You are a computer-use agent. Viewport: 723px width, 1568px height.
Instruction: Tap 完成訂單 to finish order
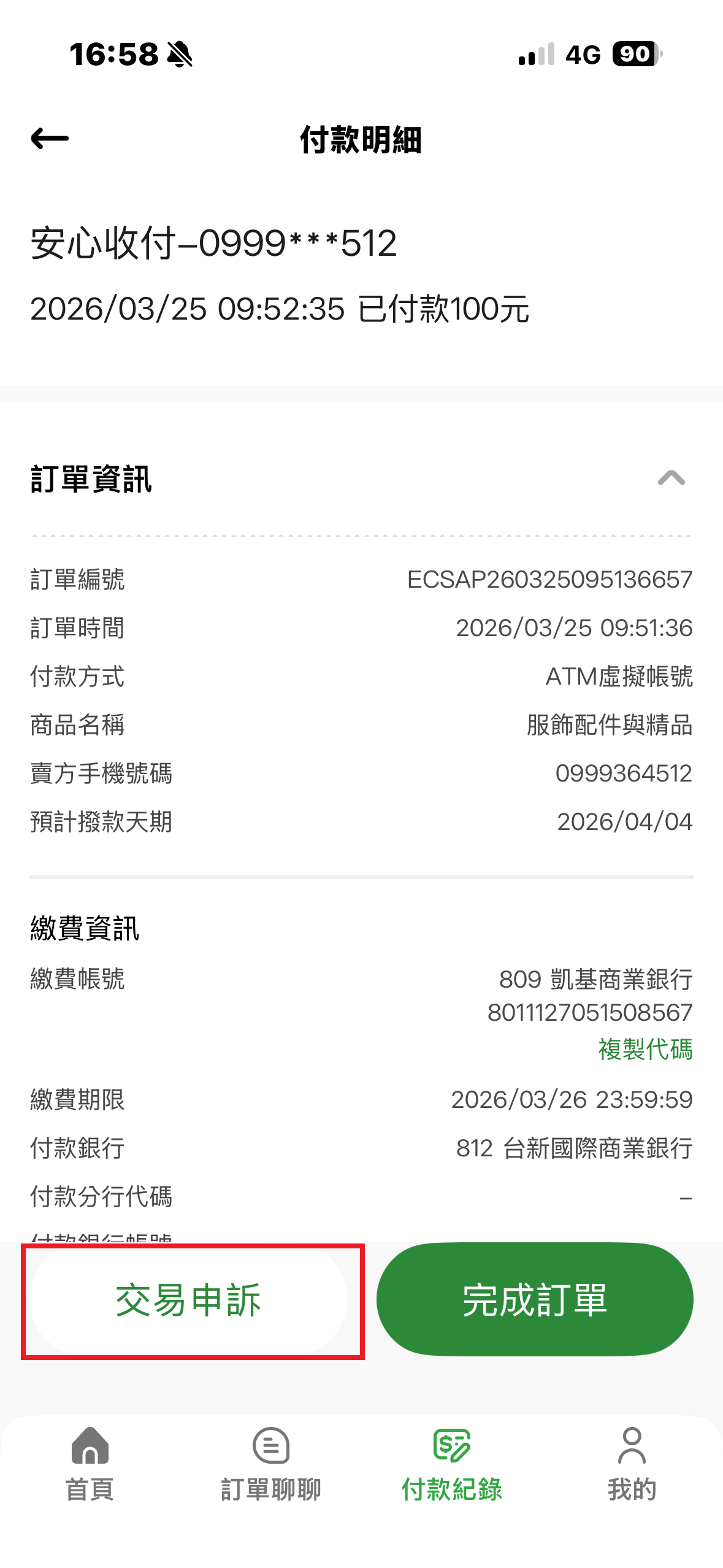click(535, 1300)
